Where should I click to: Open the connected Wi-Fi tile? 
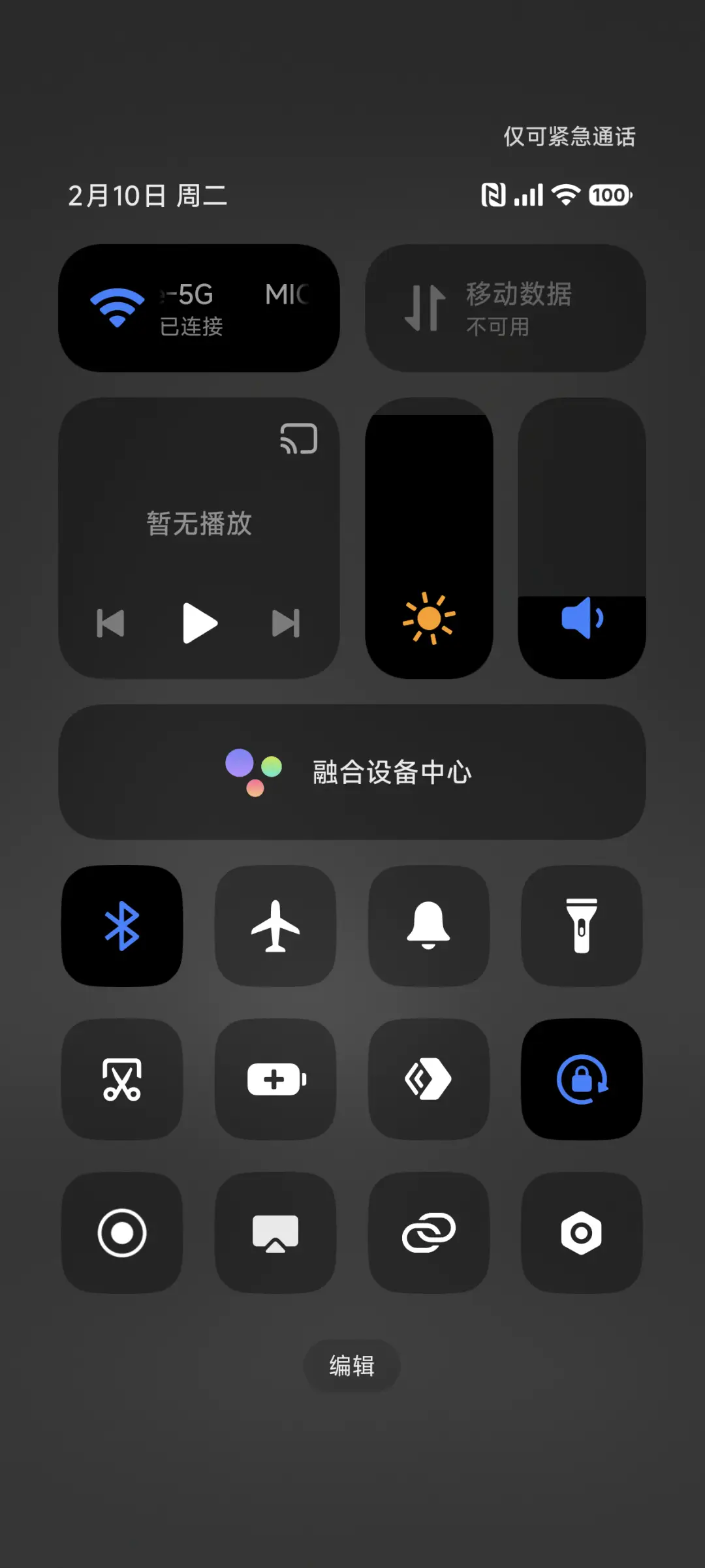[x=199, y=307]
